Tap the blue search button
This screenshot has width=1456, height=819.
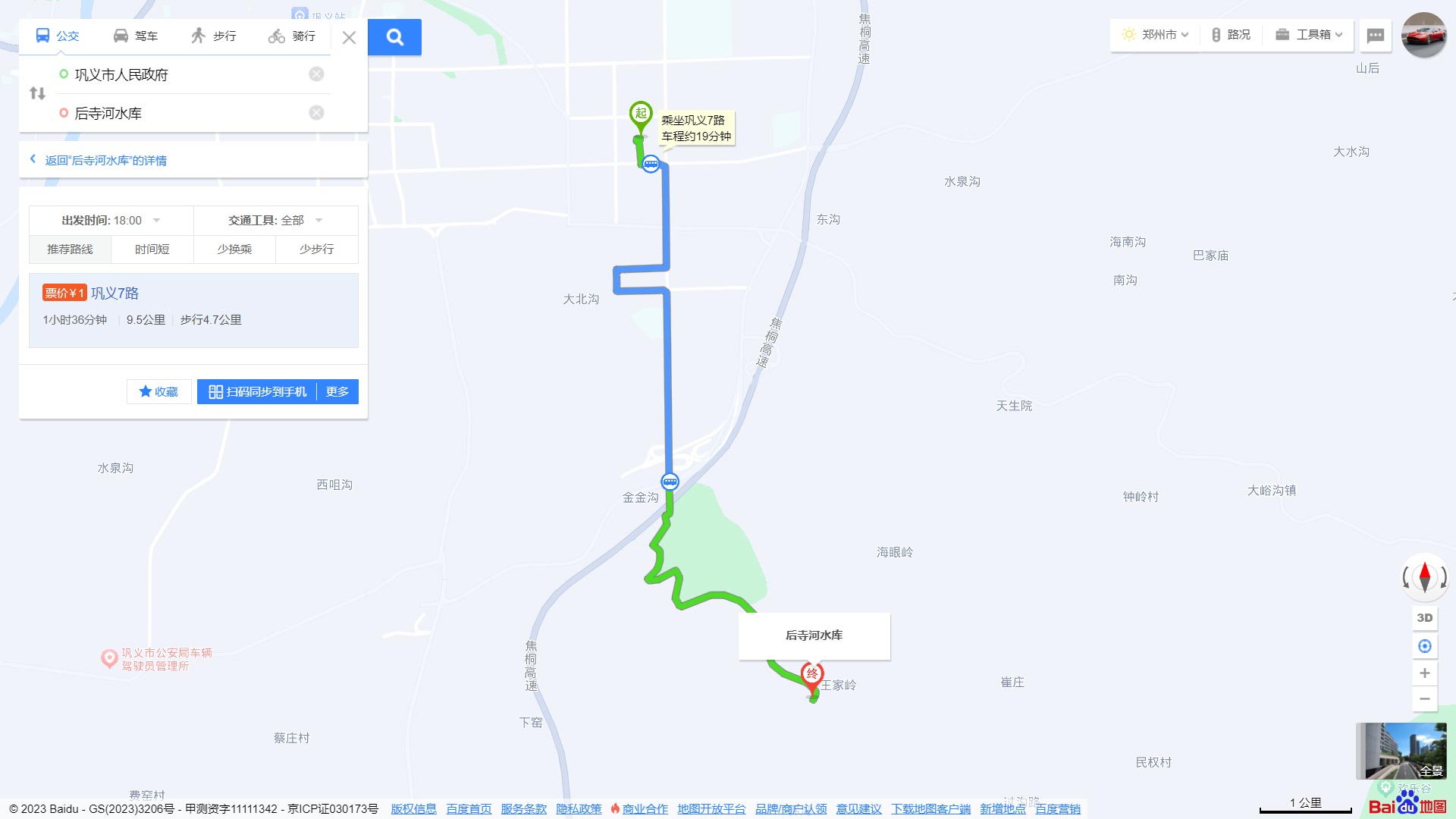[394, 37]
